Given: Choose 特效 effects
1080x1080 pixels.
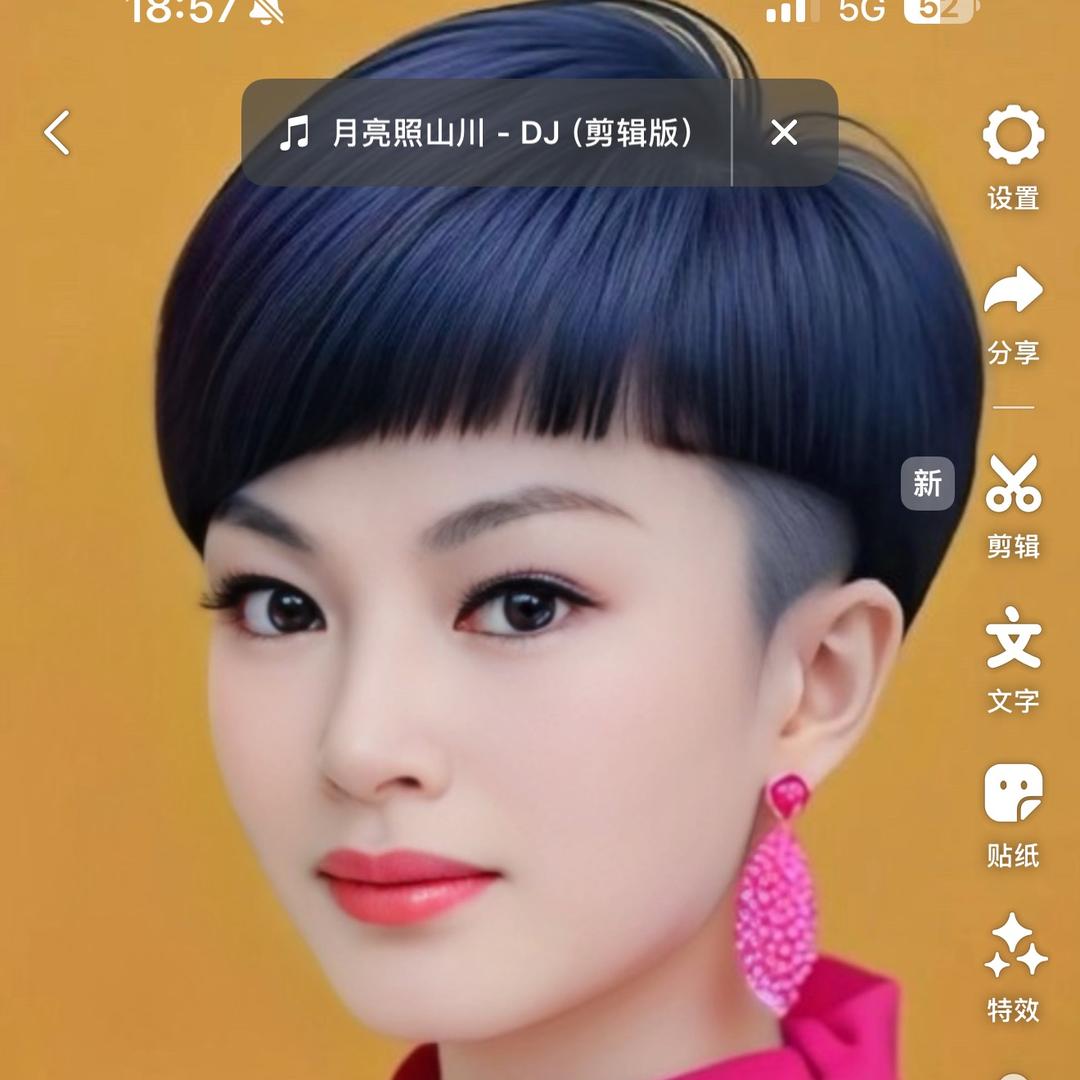Looking at the screenshot, I should click(1013, 966).
